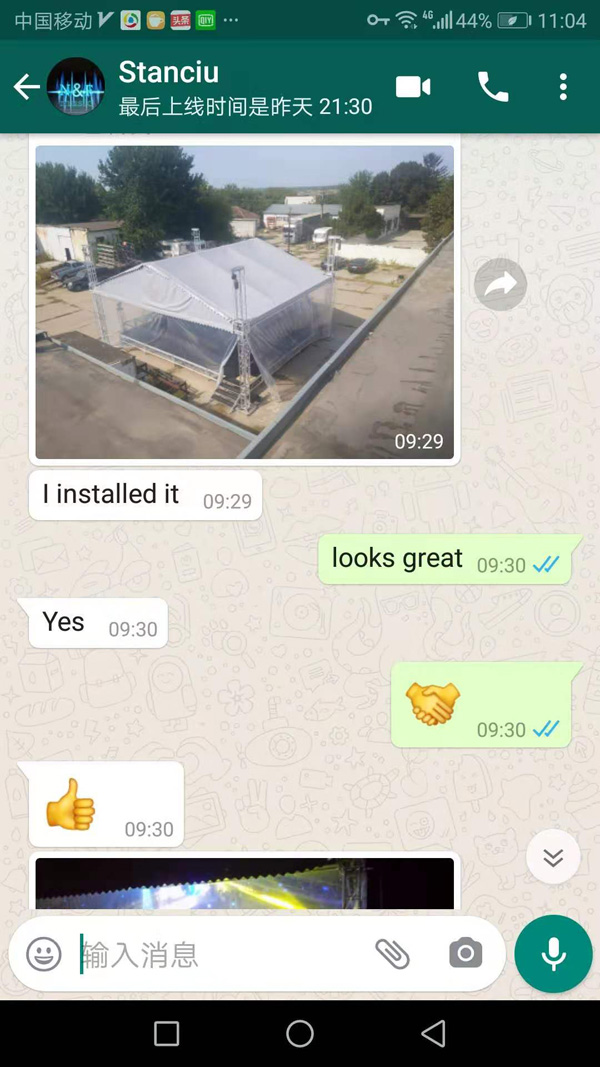600x1067 pixels.
Task: Forward the tent photo
Action: [500, 286]
